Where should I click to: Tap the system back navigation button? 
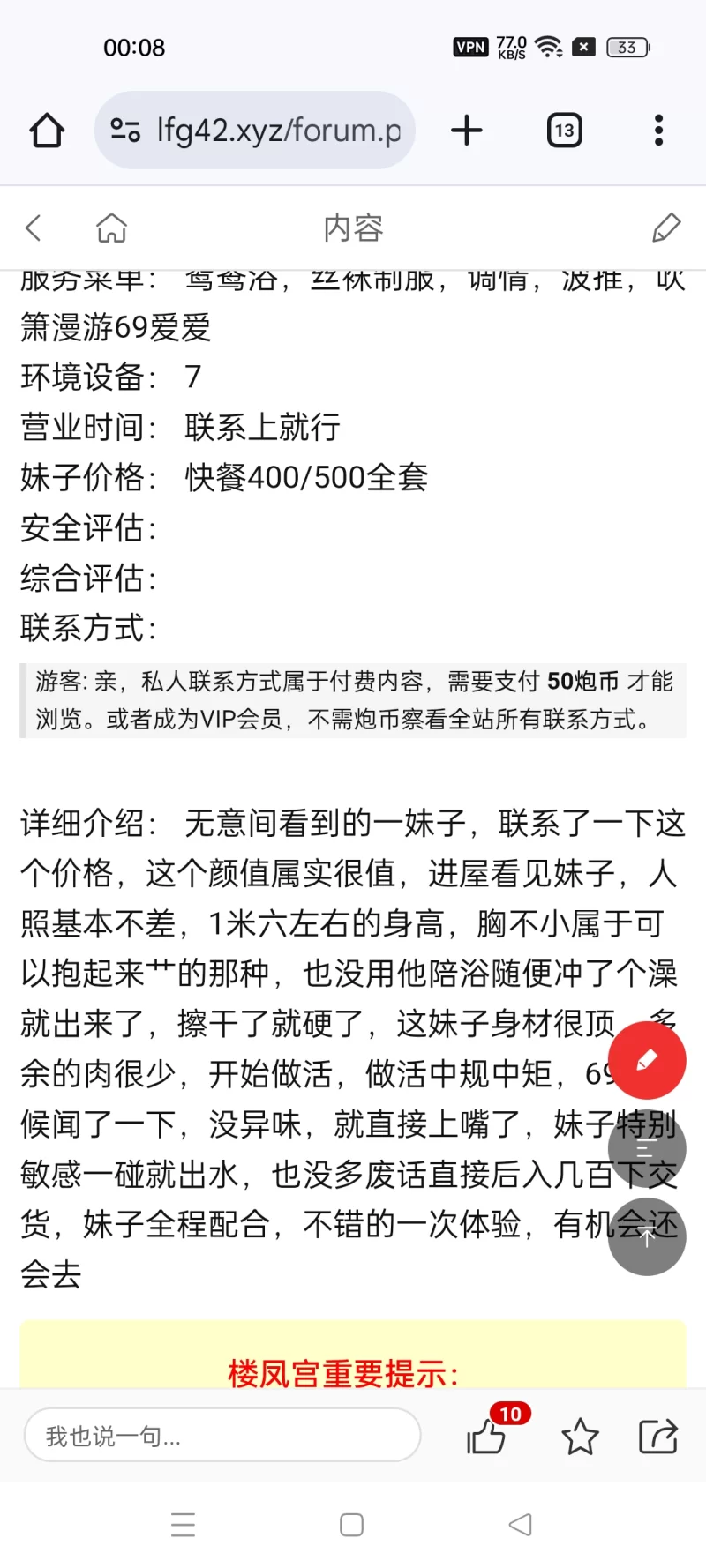(x=521, y=1525)
